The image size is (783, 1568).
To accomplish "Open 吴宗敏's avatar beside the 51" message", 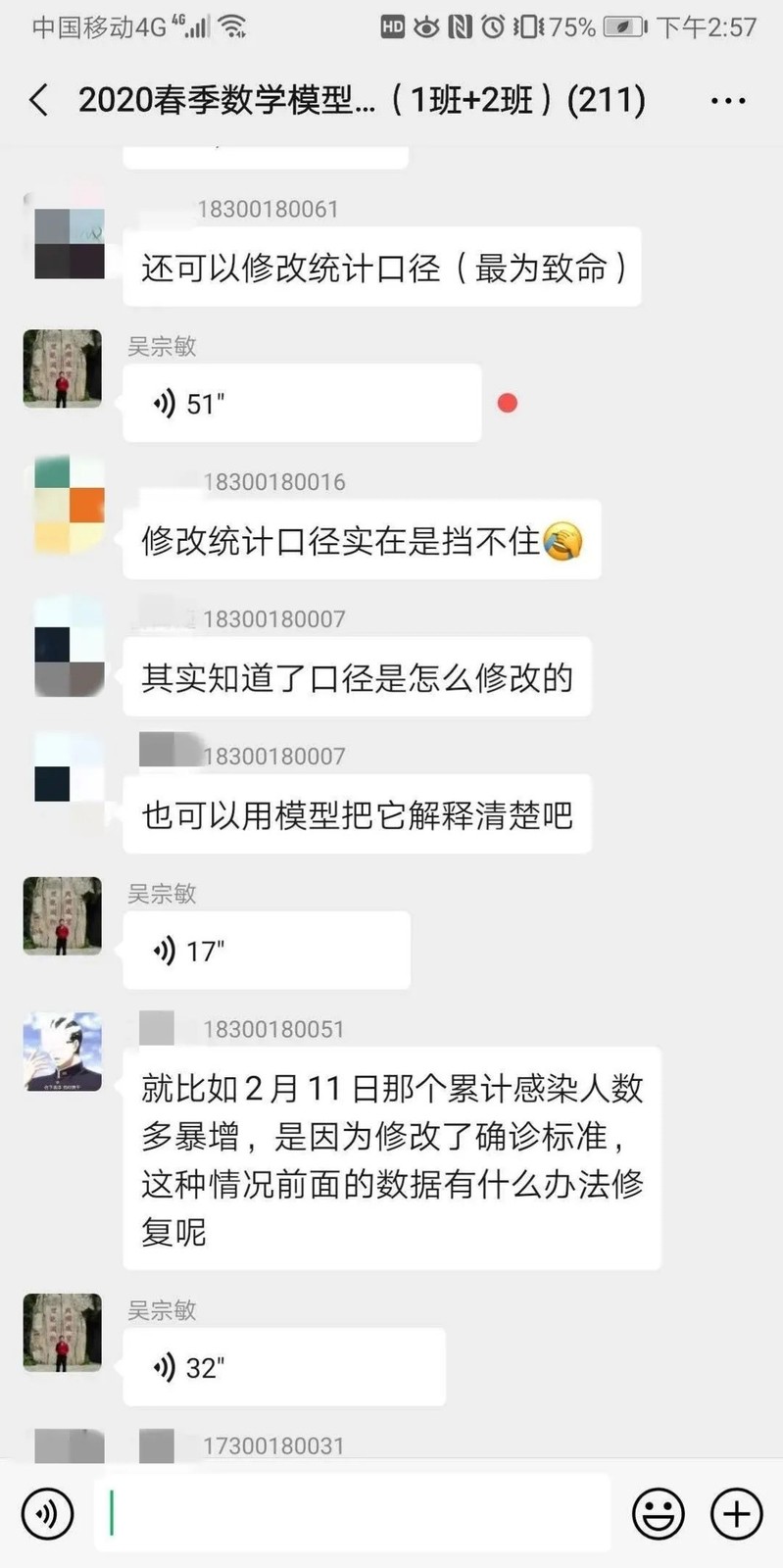I will [x=63, y=368].
